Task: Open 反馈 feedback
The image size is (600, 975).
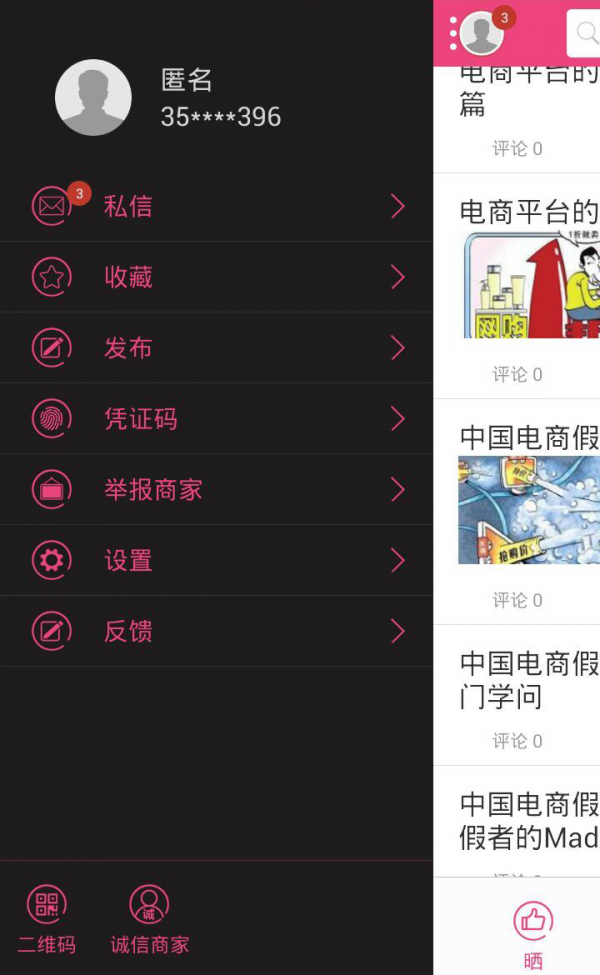Action: pos(215,632)
